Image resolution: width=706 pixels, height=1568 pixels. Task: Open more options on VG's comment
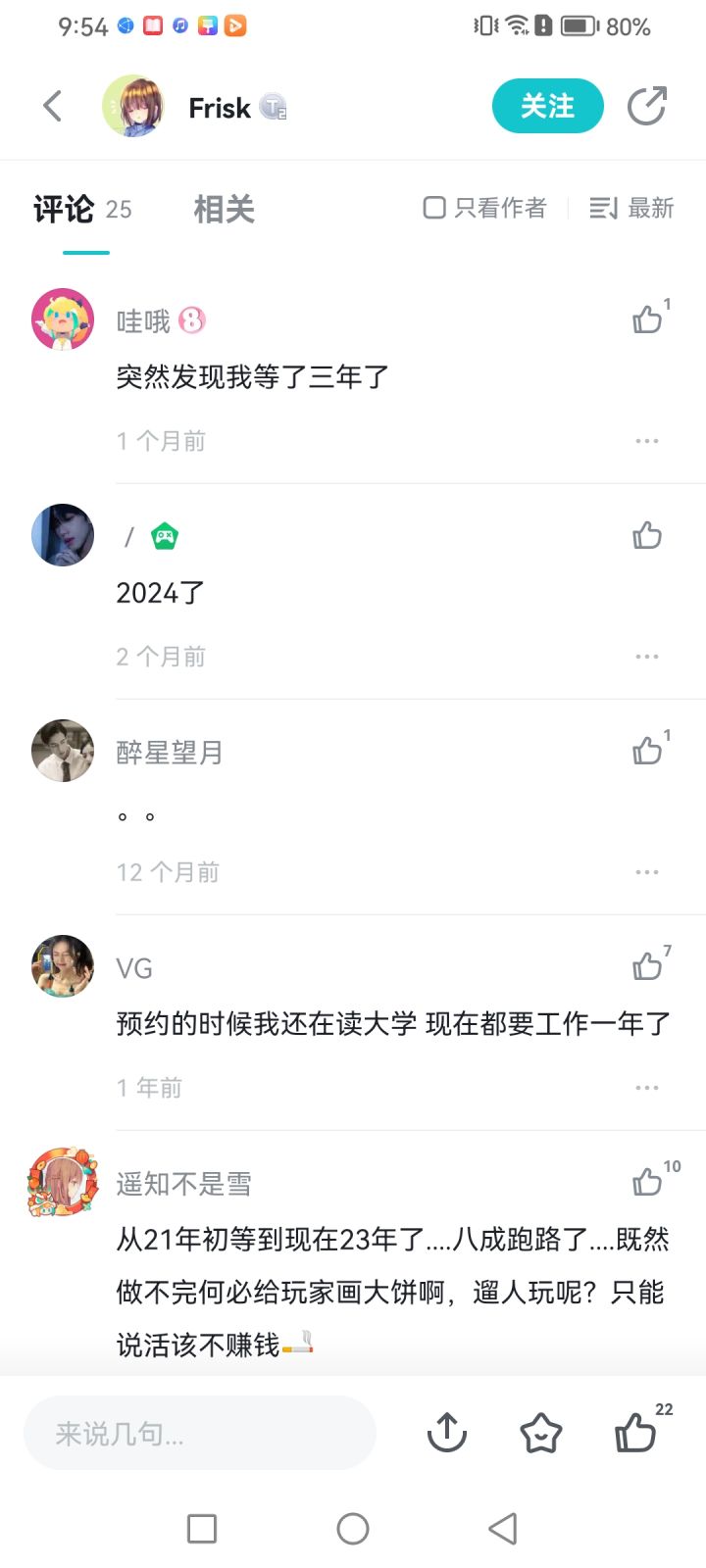pyautogui.click(x=647, y=1088)
